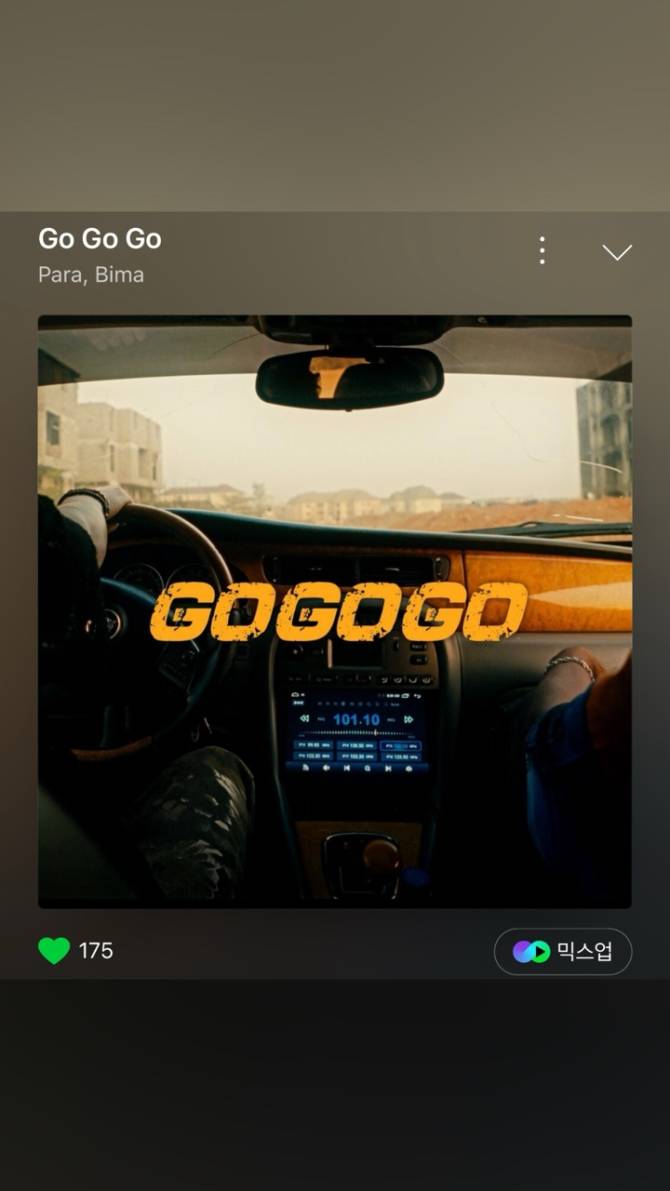Image resolution: width=670 pixels, height=1191 pixels.
Task: Tap the green heart to unlike the song
Action: [54, 950]
